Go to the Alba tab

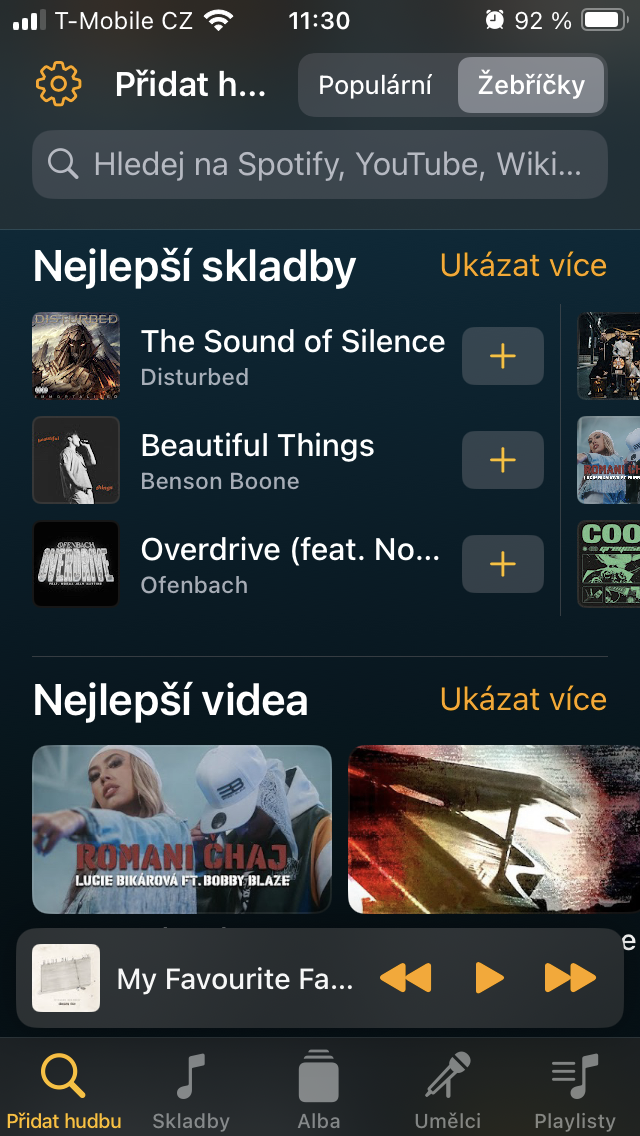(x=319, y=1091)
